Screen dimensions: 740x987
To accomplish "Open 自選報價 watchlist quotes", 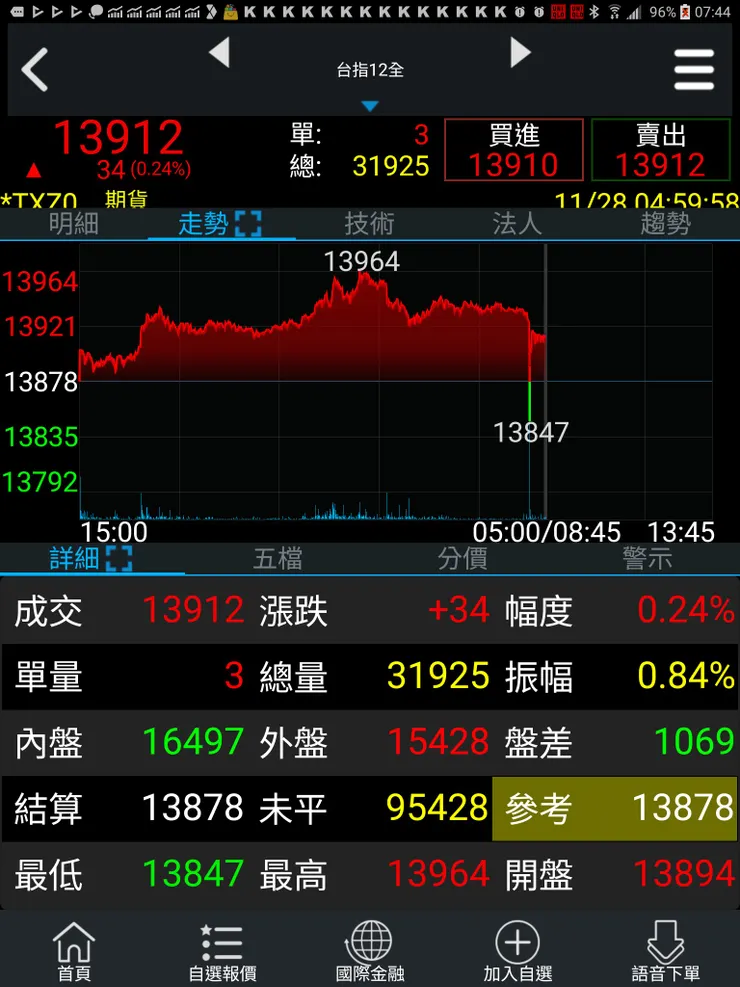I will click(222, 951).
